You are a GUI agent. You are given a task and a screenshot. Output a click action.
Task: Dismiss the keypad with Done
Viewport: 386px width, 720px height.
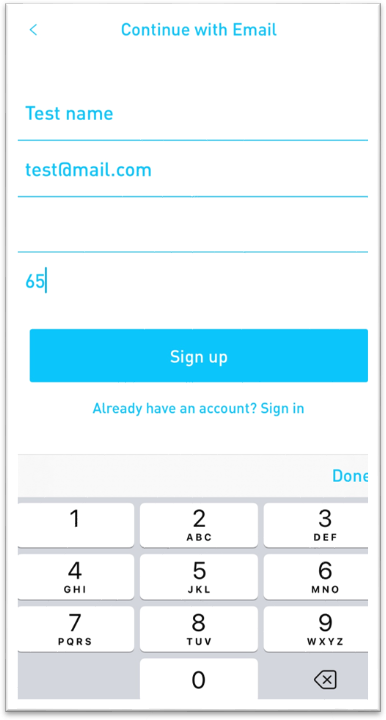click(350, 476)
